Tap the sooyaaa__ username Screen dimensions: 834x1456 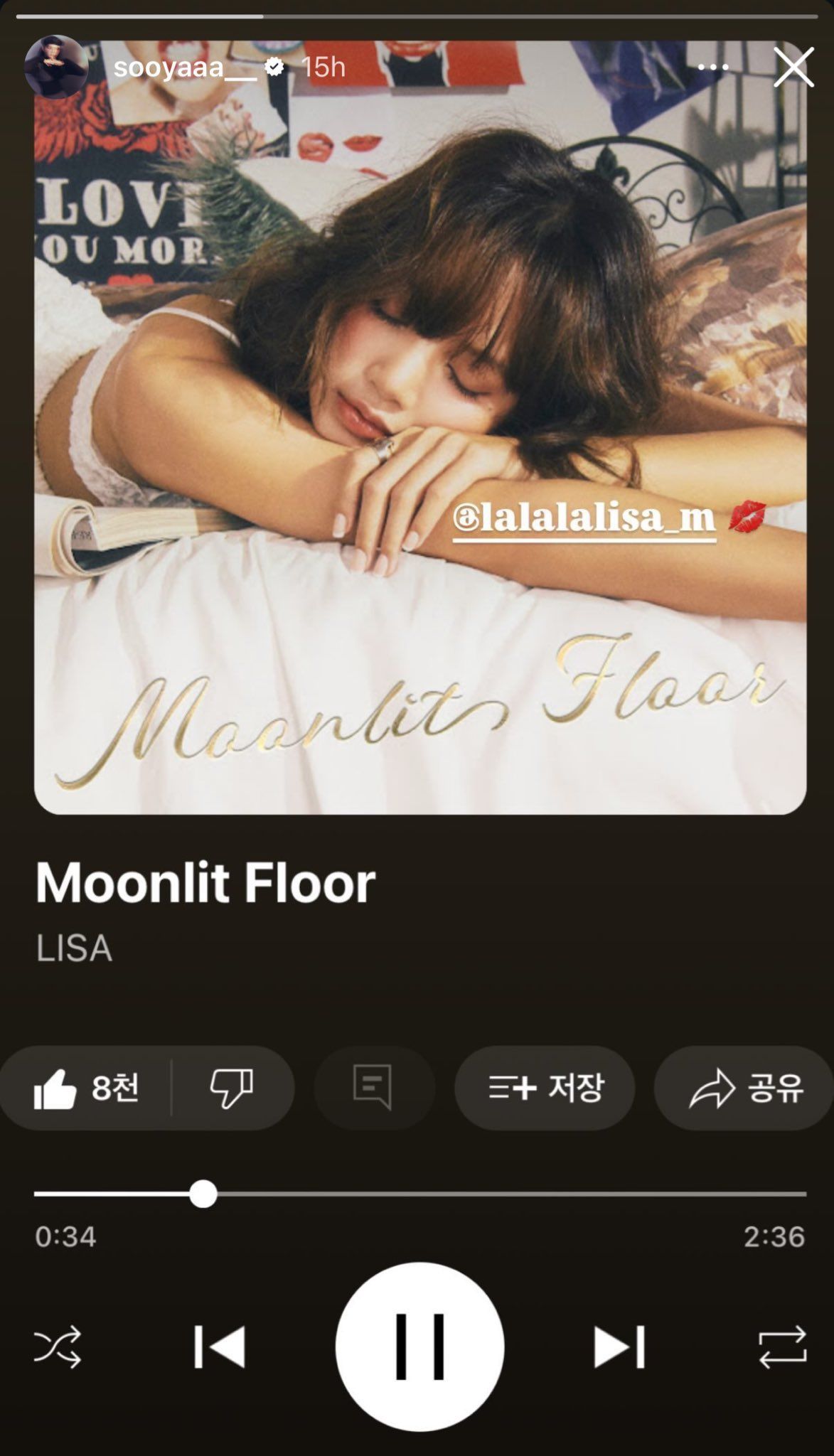(x=185, y=68)
